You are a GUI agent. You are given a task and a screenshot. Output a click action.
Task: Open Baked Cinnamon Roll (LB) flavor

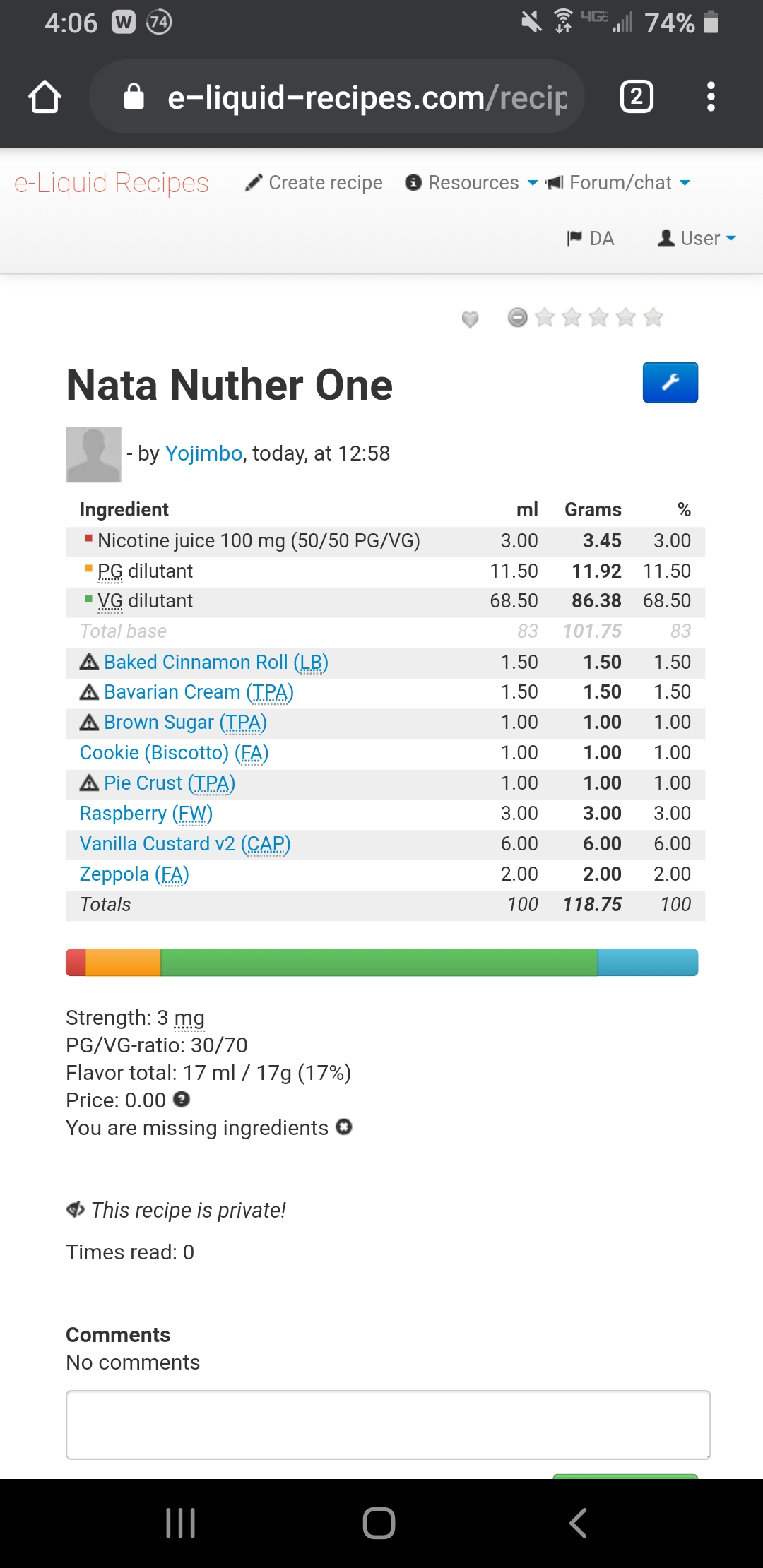215,663
